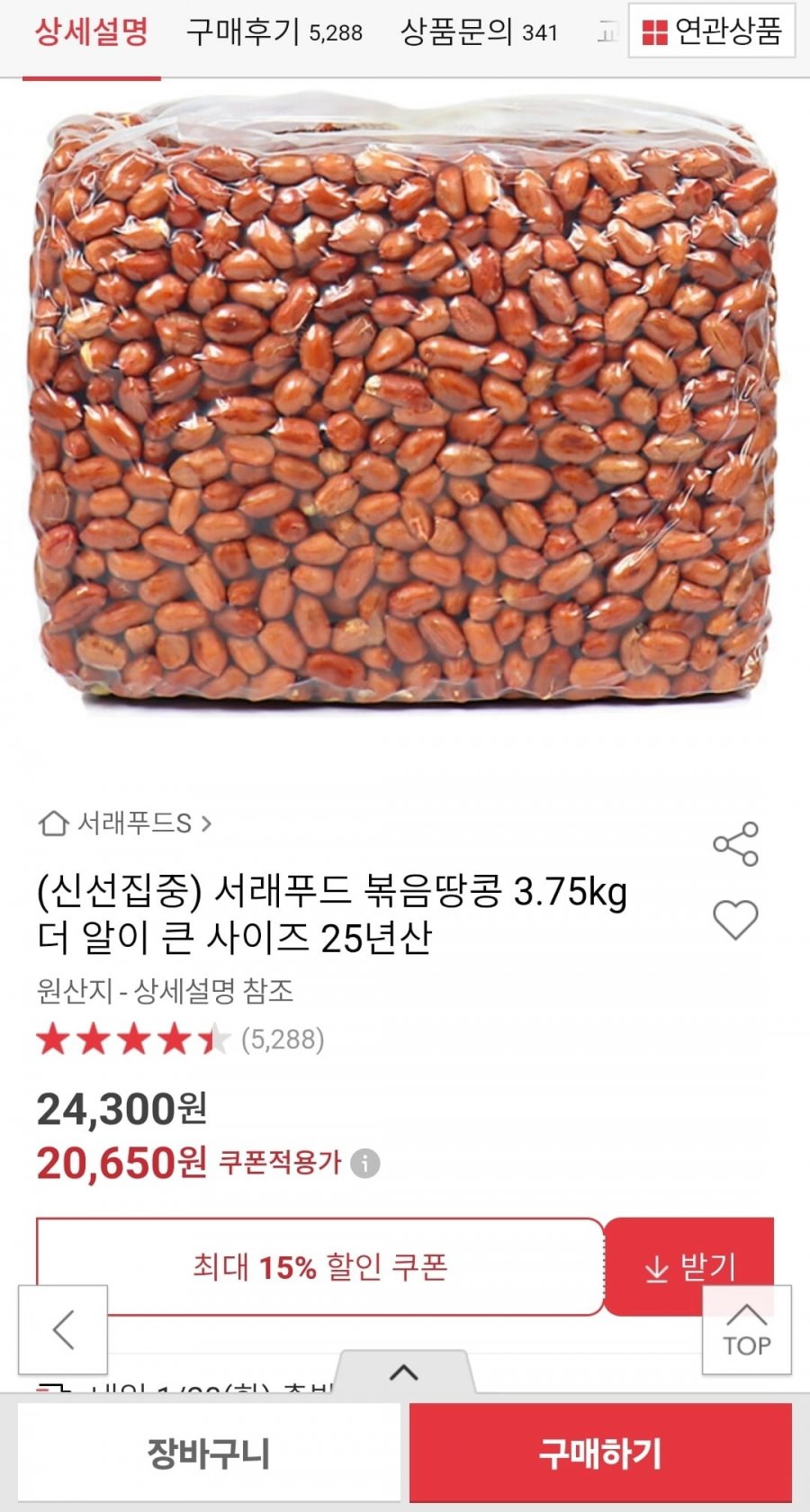Screen dimensions: 810x1512
Task: Expand the bottom options panel
Action: pos(404,1372)
